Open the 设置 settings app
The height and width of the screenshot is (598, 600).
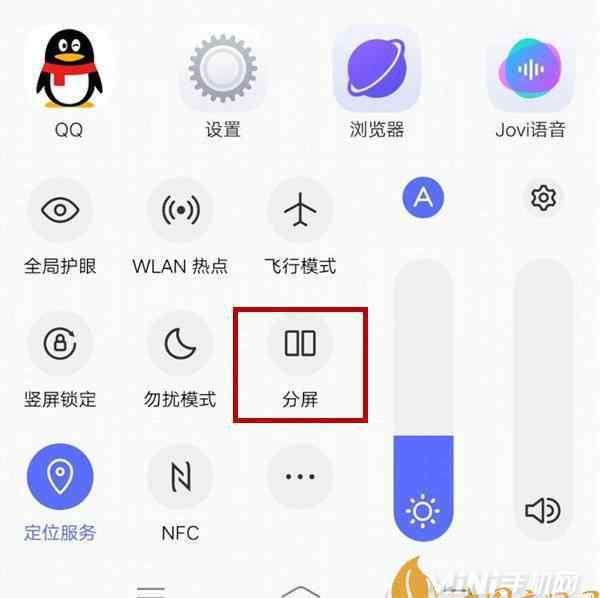click(x=223, y=68)
